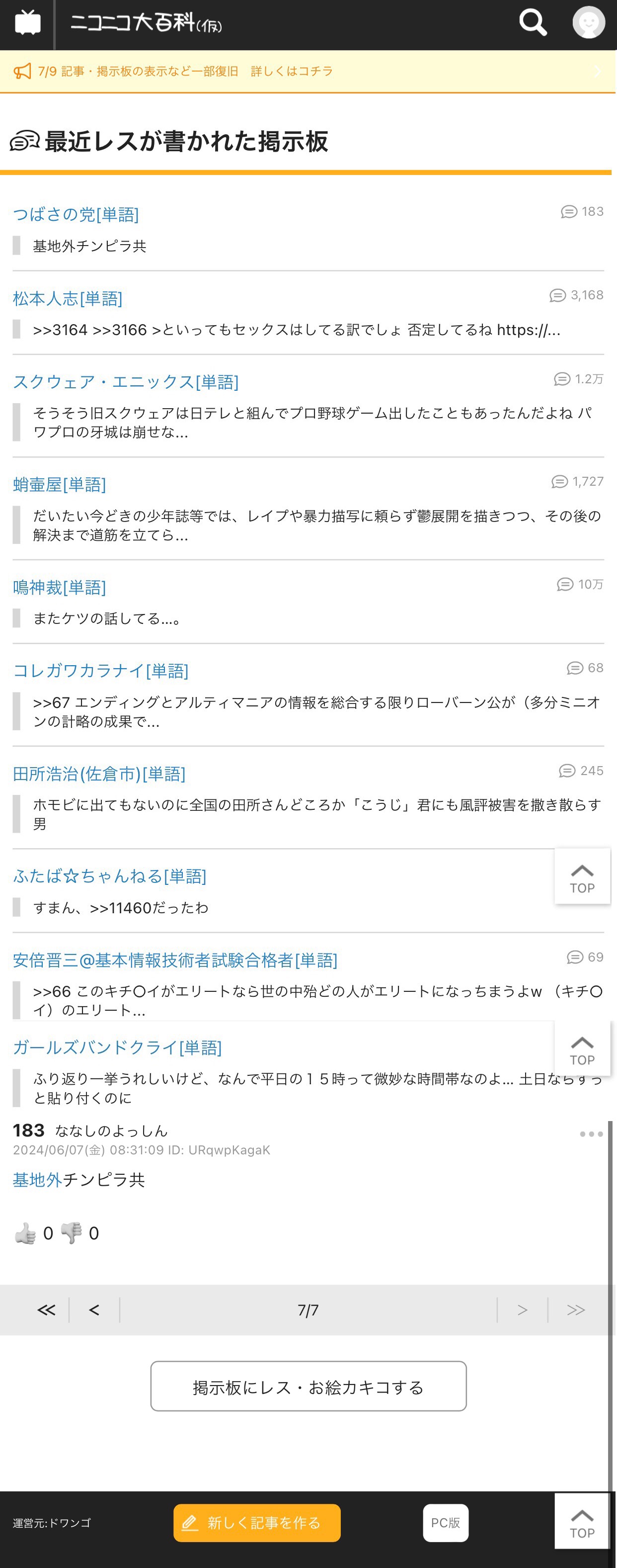Open the ふたば☆ちゃんねる board

point(109,876)
